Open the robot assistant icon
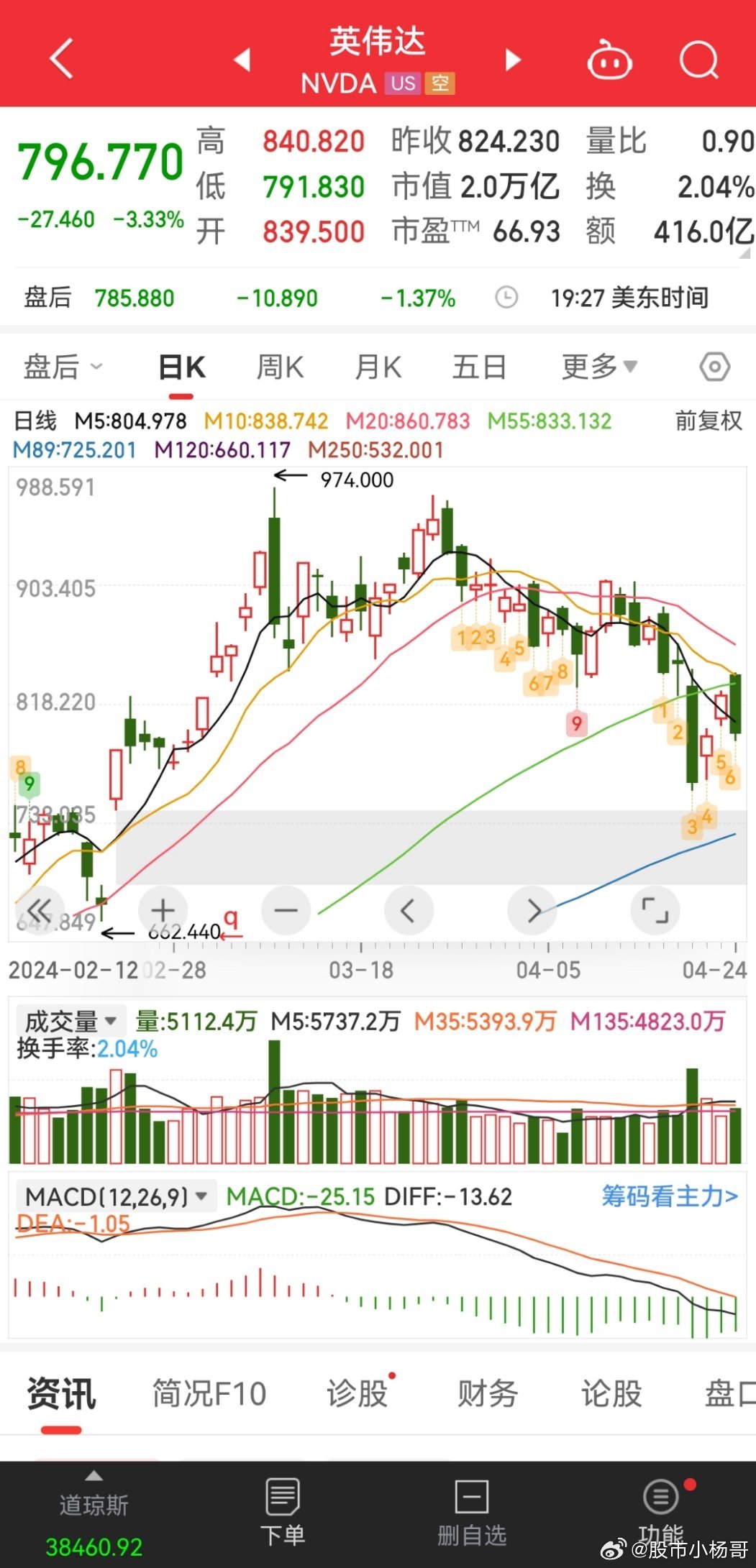The image size is (756, 1568). 609,60
